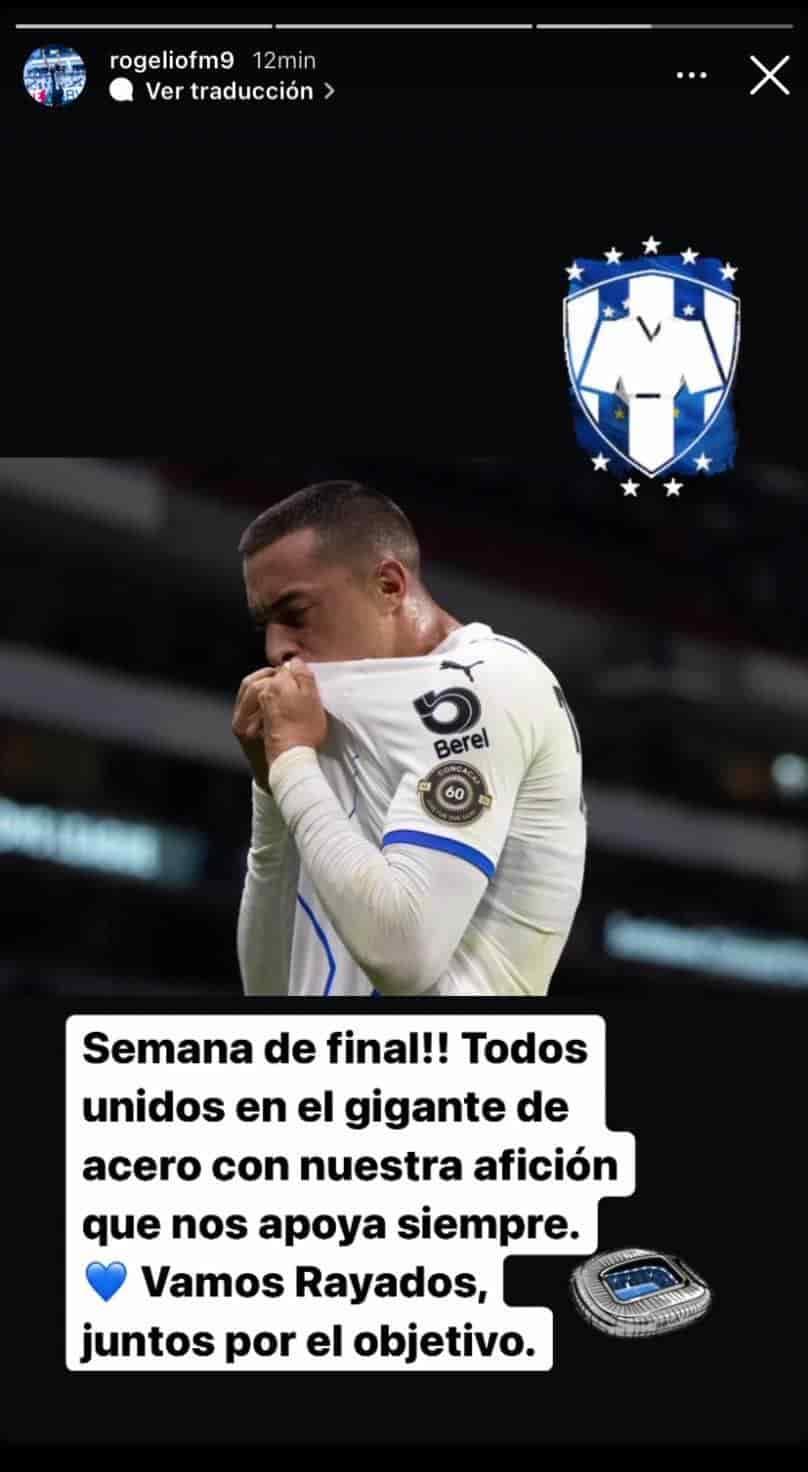Tap Ver traducción to translate story

tap(229, 91)
